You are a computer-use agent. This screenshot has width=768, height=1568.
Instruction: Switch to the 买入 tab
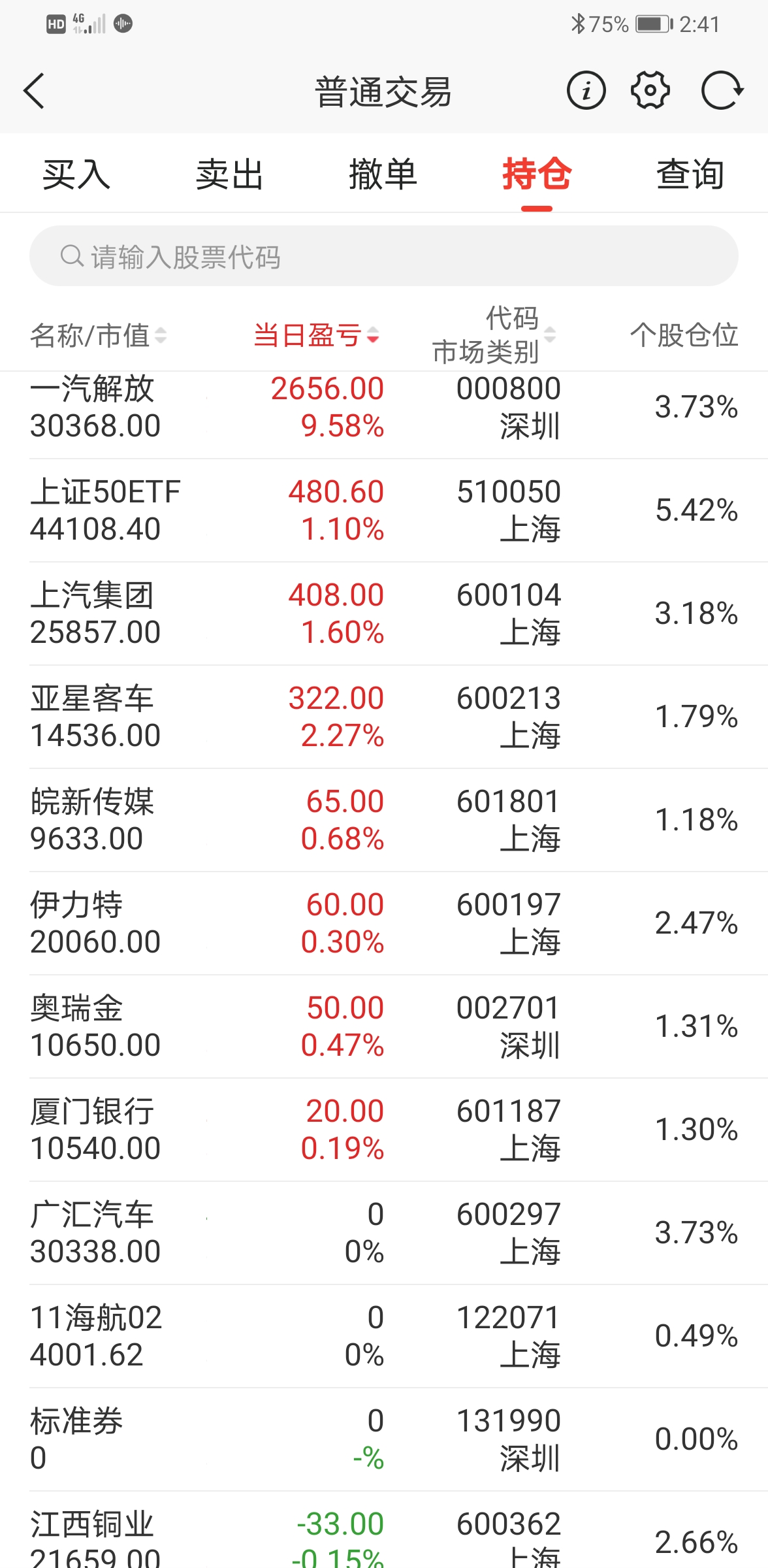tap(76, 174)
